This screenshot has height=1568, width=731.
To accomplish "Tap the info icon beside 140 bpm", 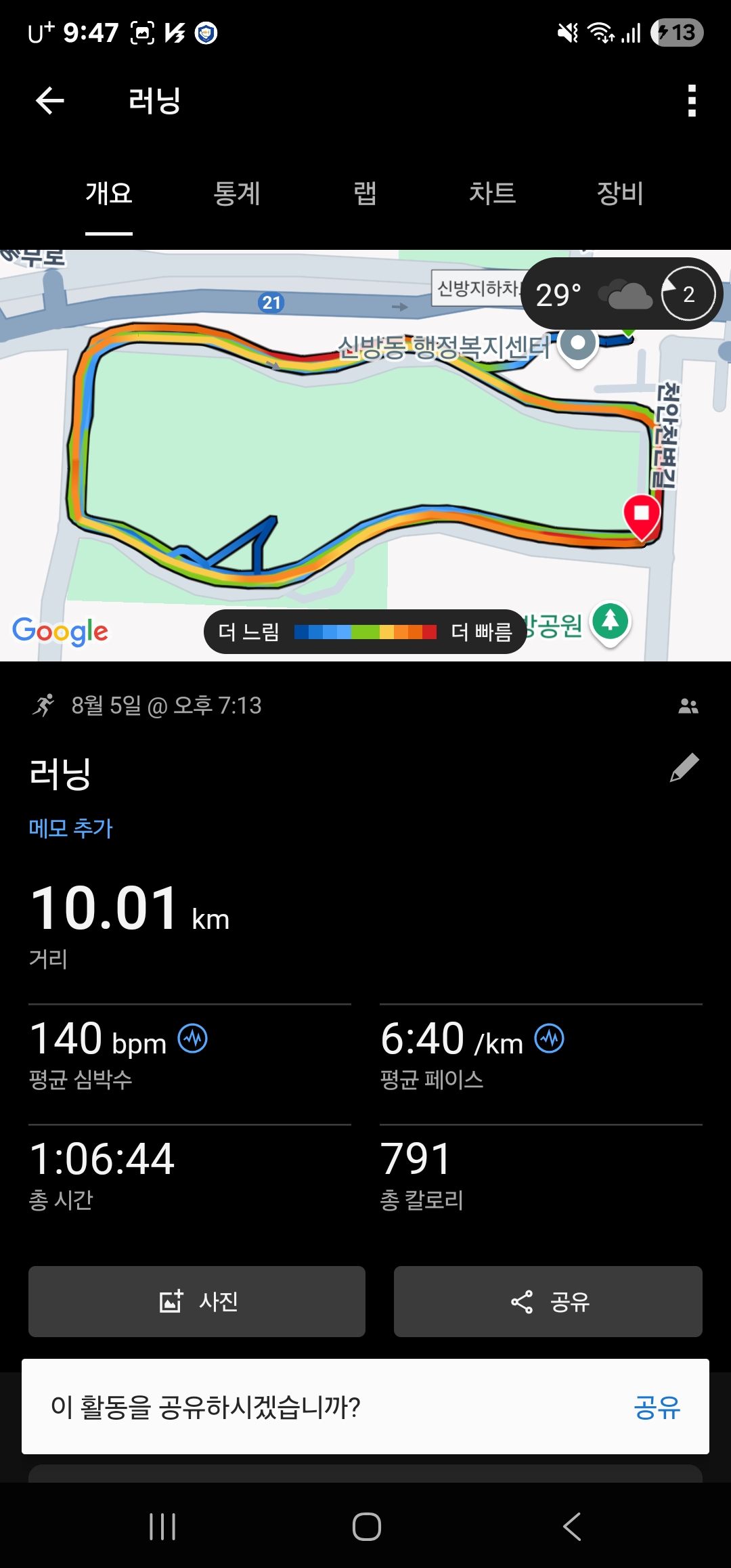I will tap(193, 1039).
